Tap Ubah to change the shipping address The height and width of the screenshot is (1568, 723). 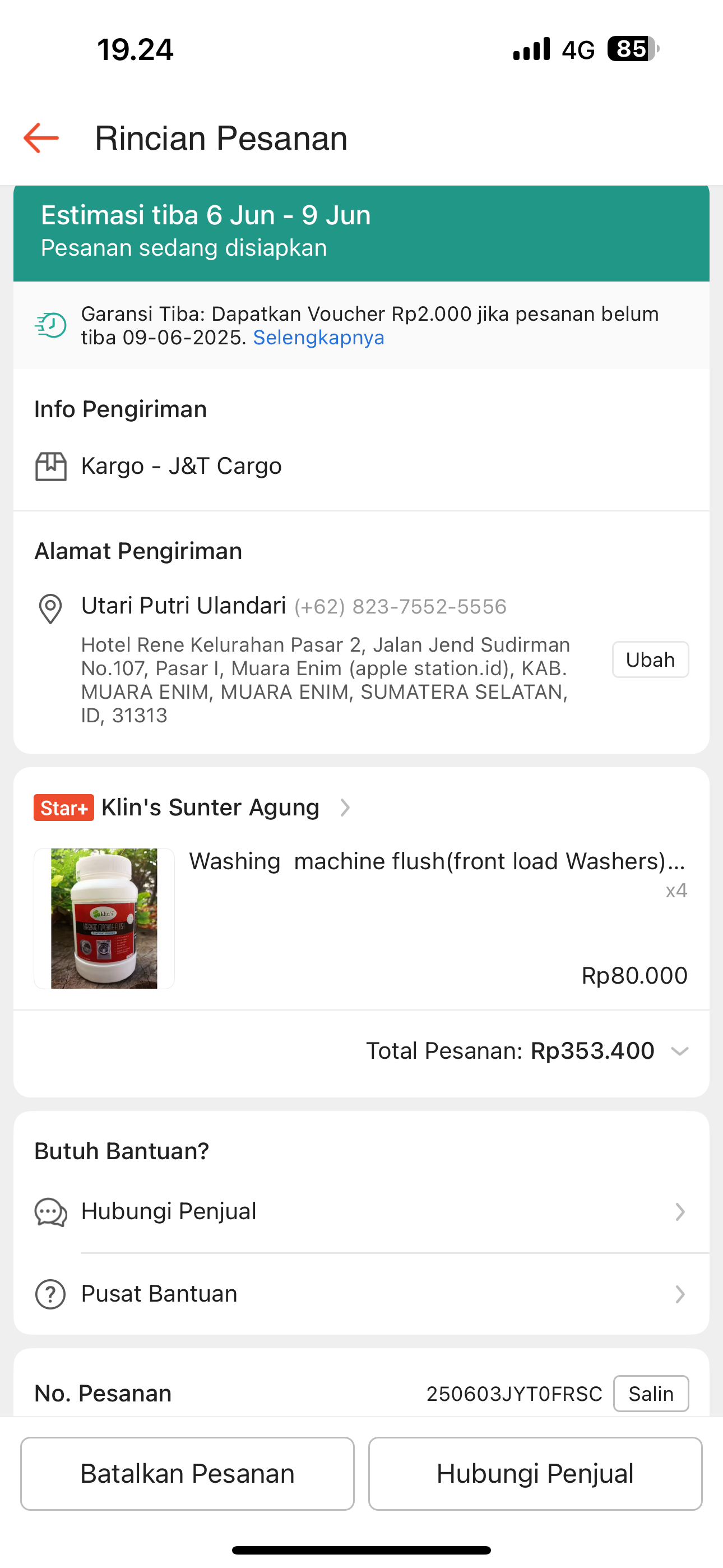(x=650, y=660)
